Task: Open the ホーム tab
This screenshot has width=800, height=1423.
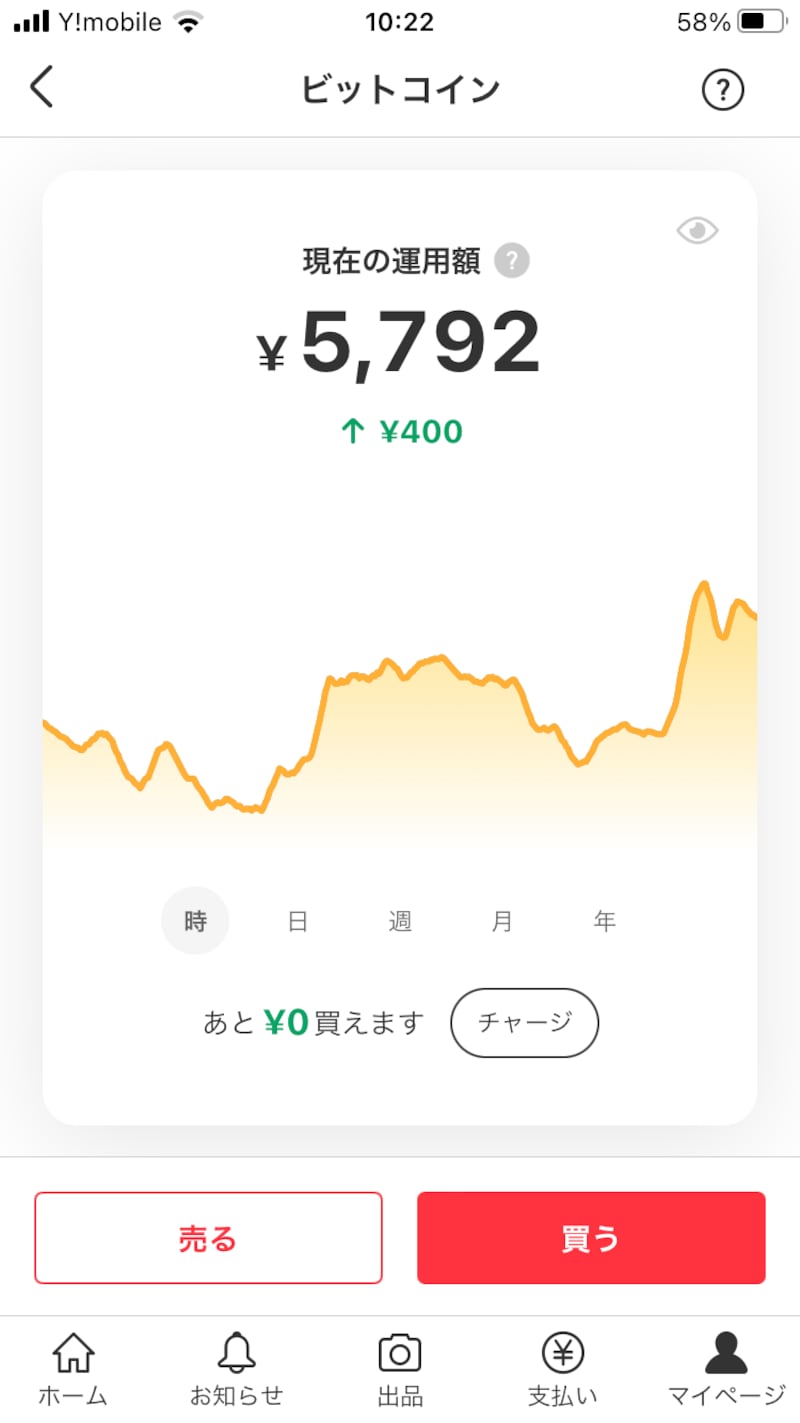Action: [x=73, y=1369]
